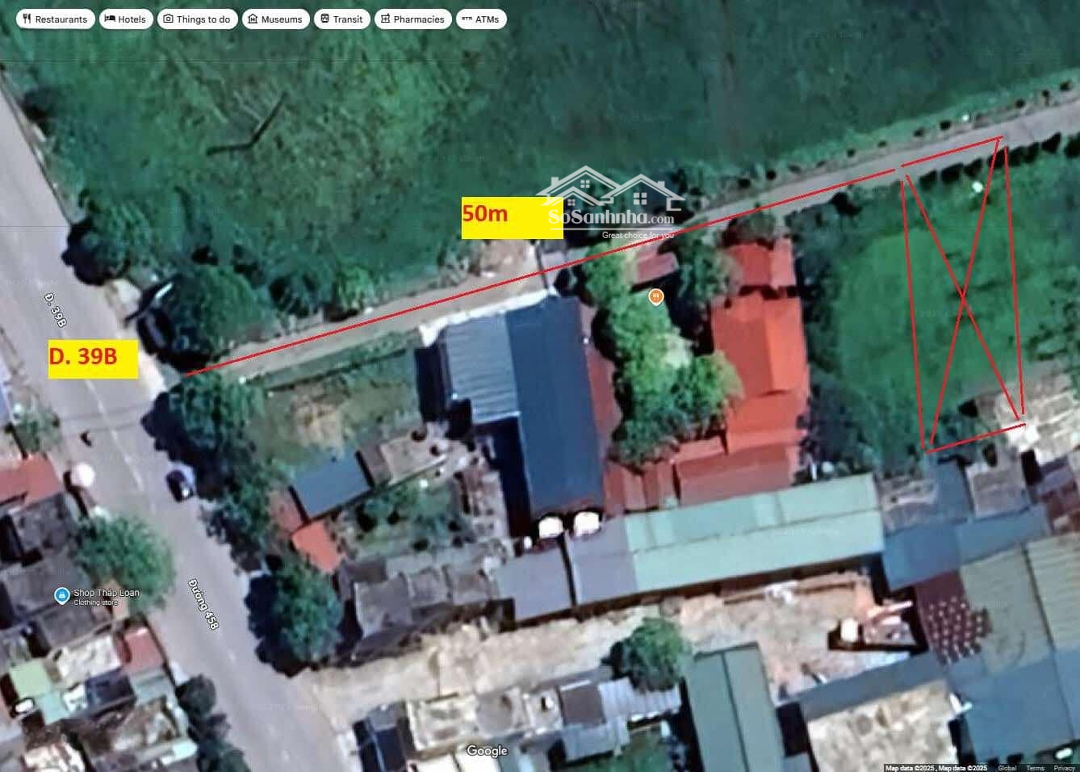Screen dimensions: 1080x772
Task: Select the Hotels filter chip
Action: click(125, 19)
